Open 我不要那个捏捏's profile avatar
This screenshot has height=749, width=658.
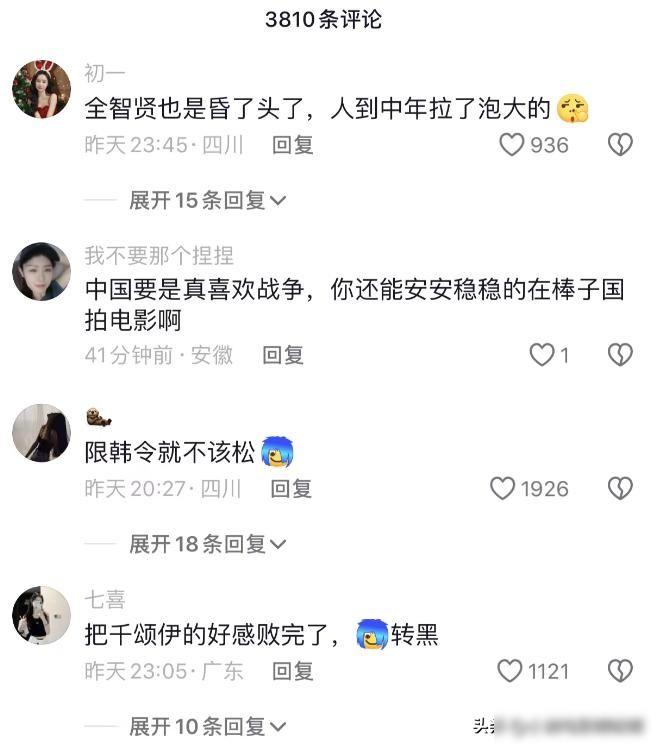tap(41, 271)
